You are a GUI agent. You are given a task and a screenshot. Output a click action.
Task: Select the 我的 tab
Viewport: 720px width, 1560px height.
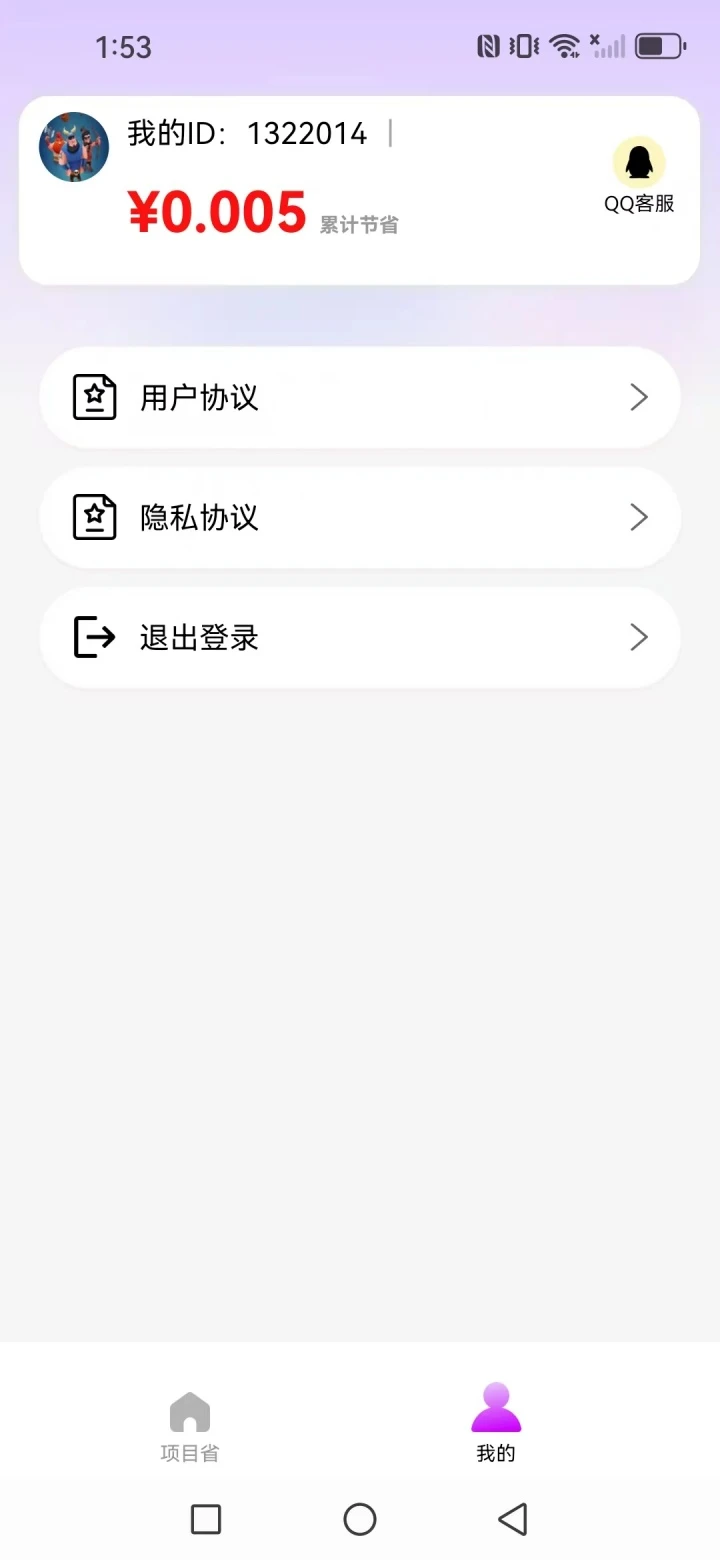(x=496, y=1425)
